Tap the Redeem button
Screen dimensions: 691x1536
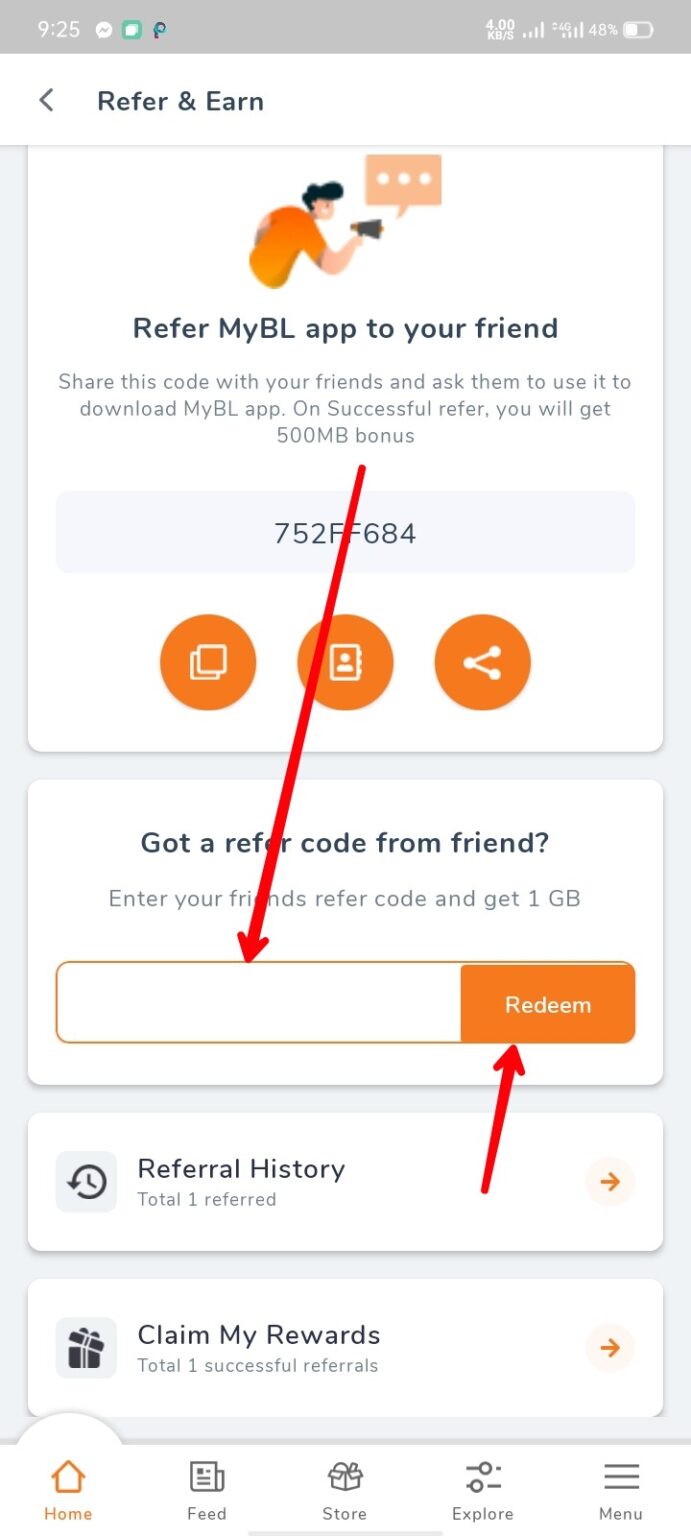(x=548, y=1004)
